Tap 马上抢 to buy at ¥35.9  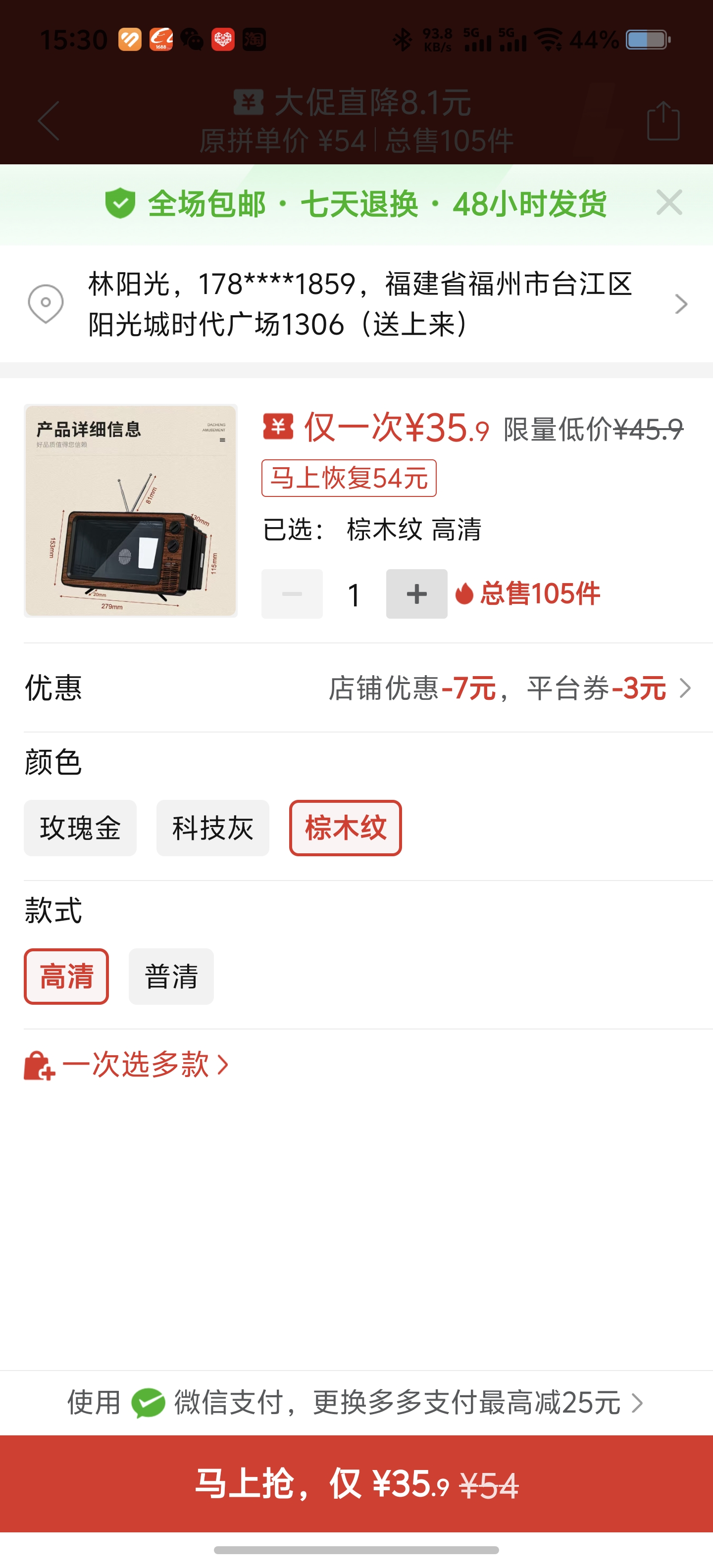click(x=356, y=1483)
